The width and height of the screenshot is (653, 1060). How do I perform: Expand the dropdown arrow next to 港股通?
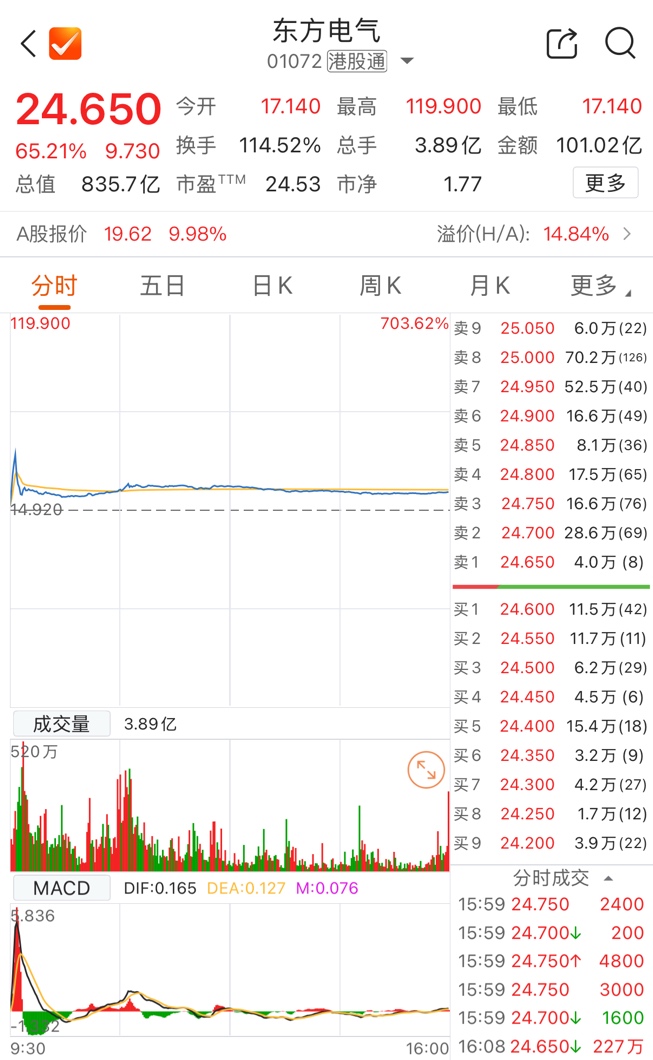pos(407,61)
